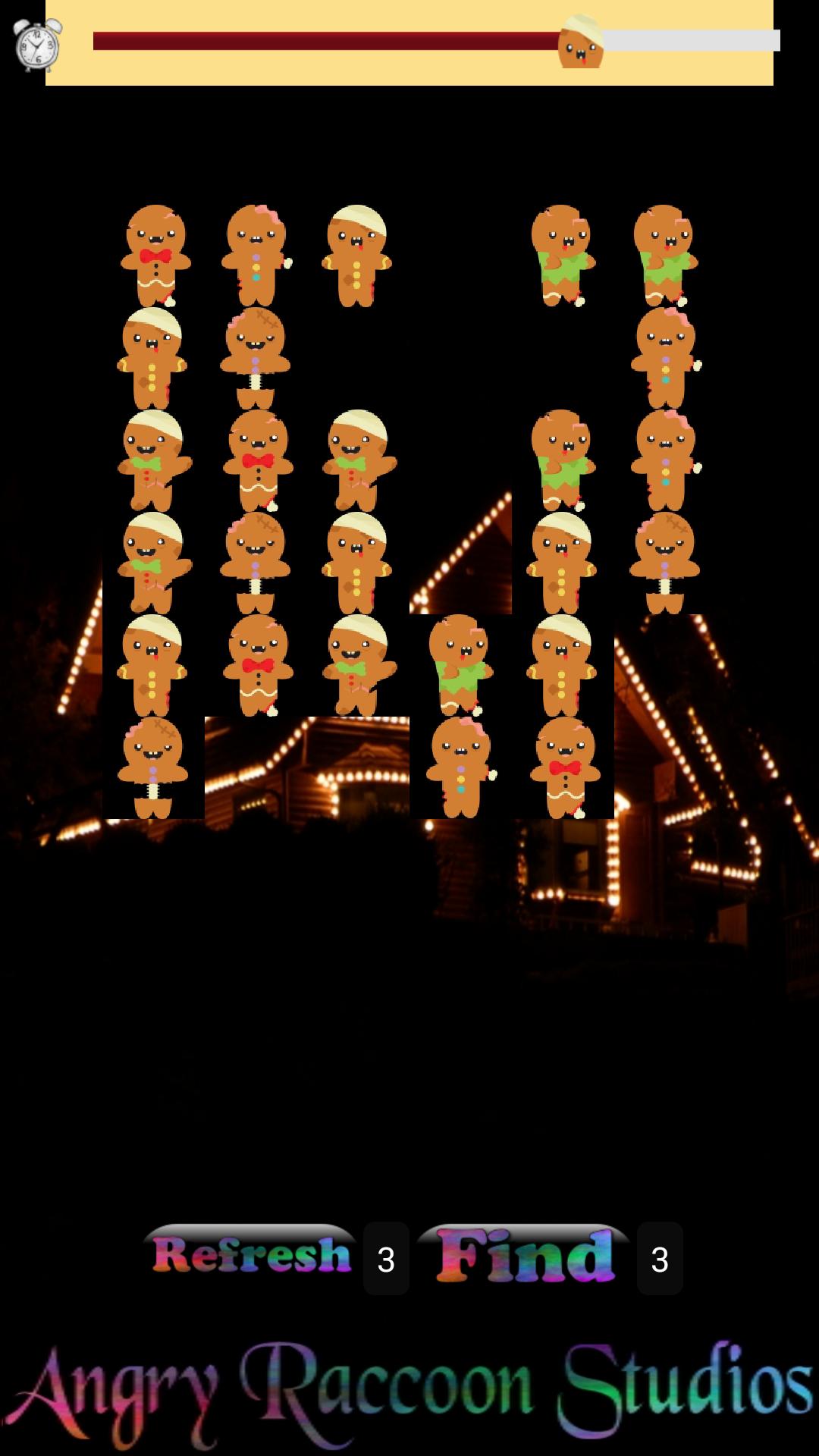
Task: Use the Find hint button
Action: point(524,1255)
